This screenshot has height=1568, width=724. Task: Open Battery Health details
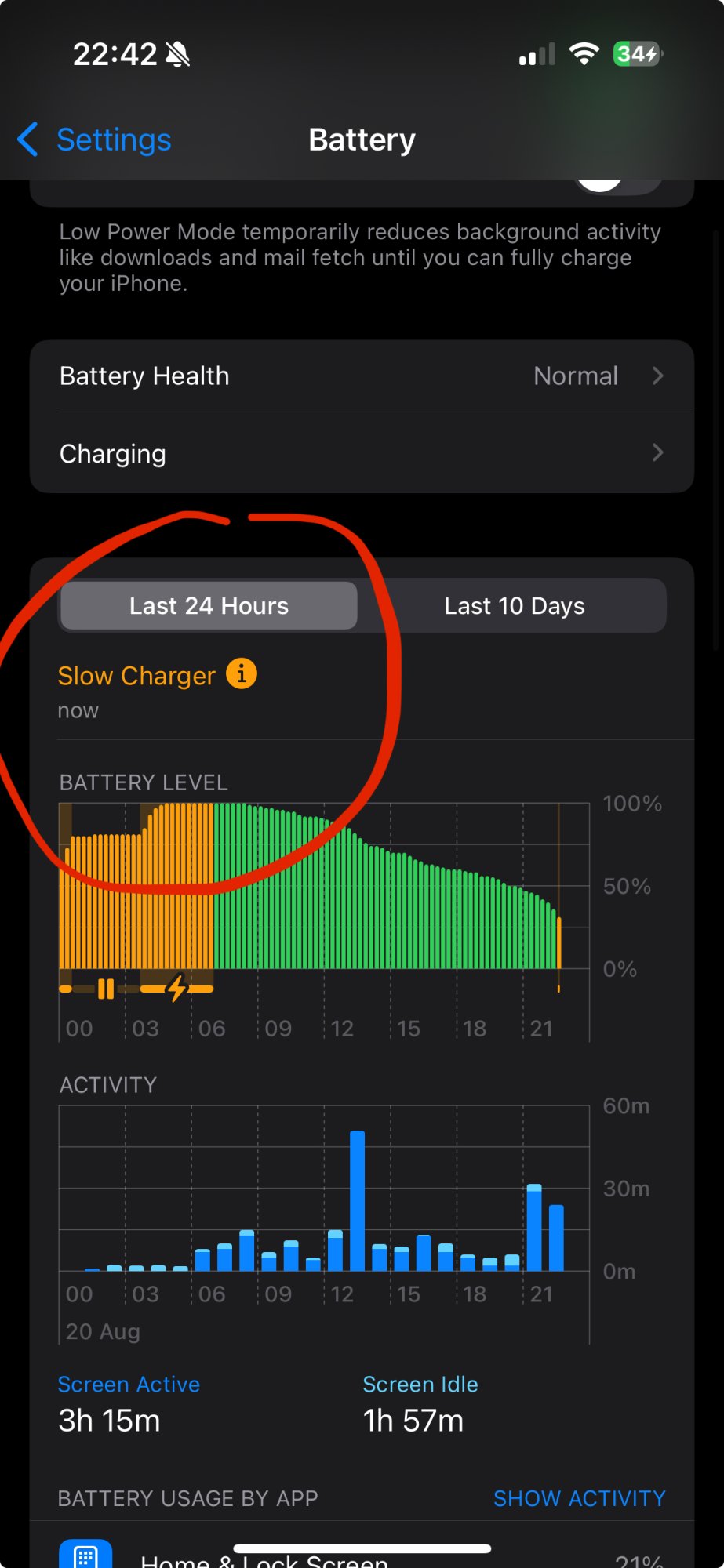[362, 376]
